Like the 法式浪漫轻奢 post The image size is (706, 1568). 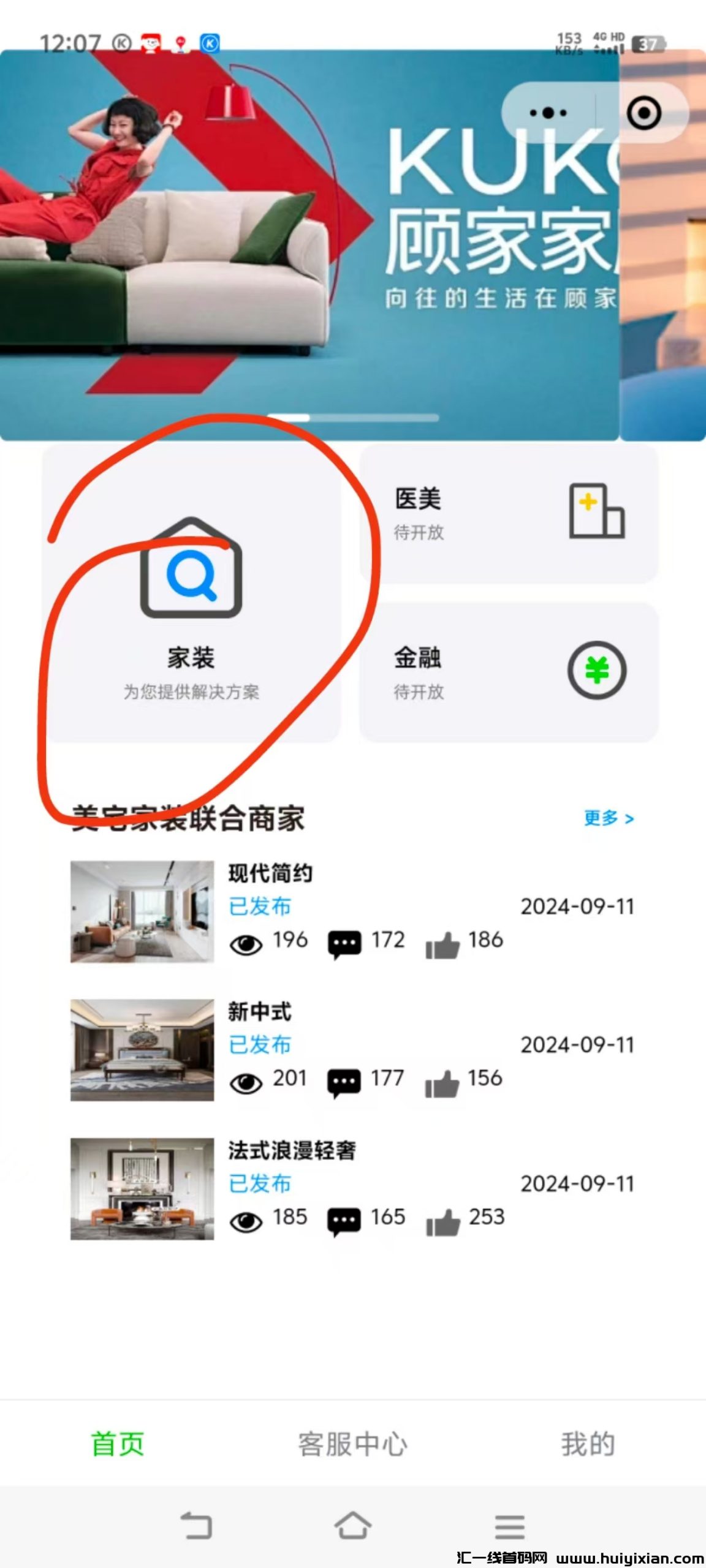click(442, 1221)
